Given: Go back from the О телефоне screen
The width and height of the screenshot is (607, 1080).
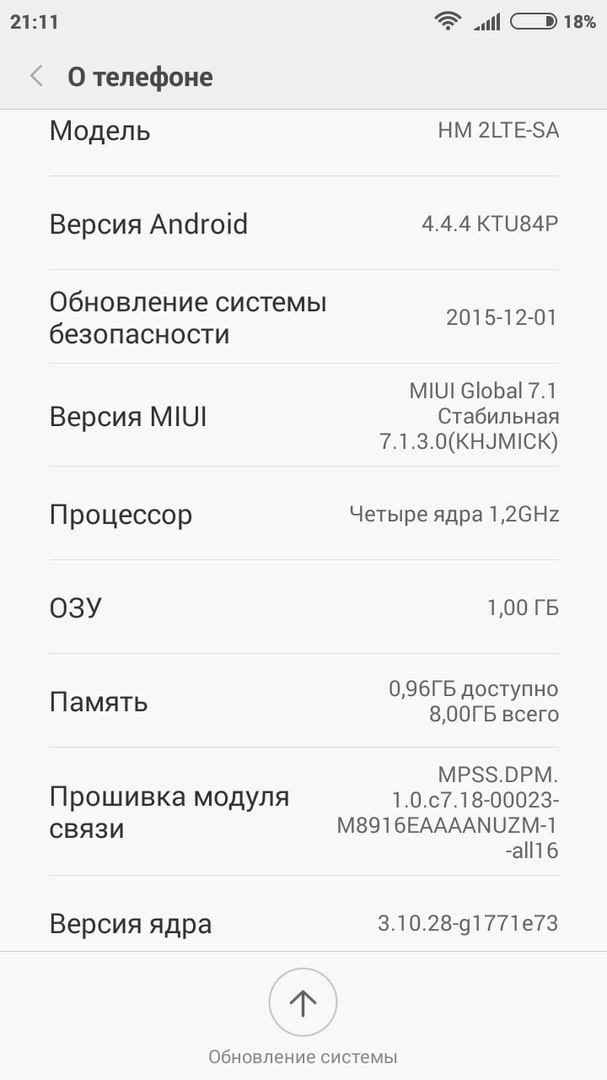Looking at the screenshot, I should point(37,76).
